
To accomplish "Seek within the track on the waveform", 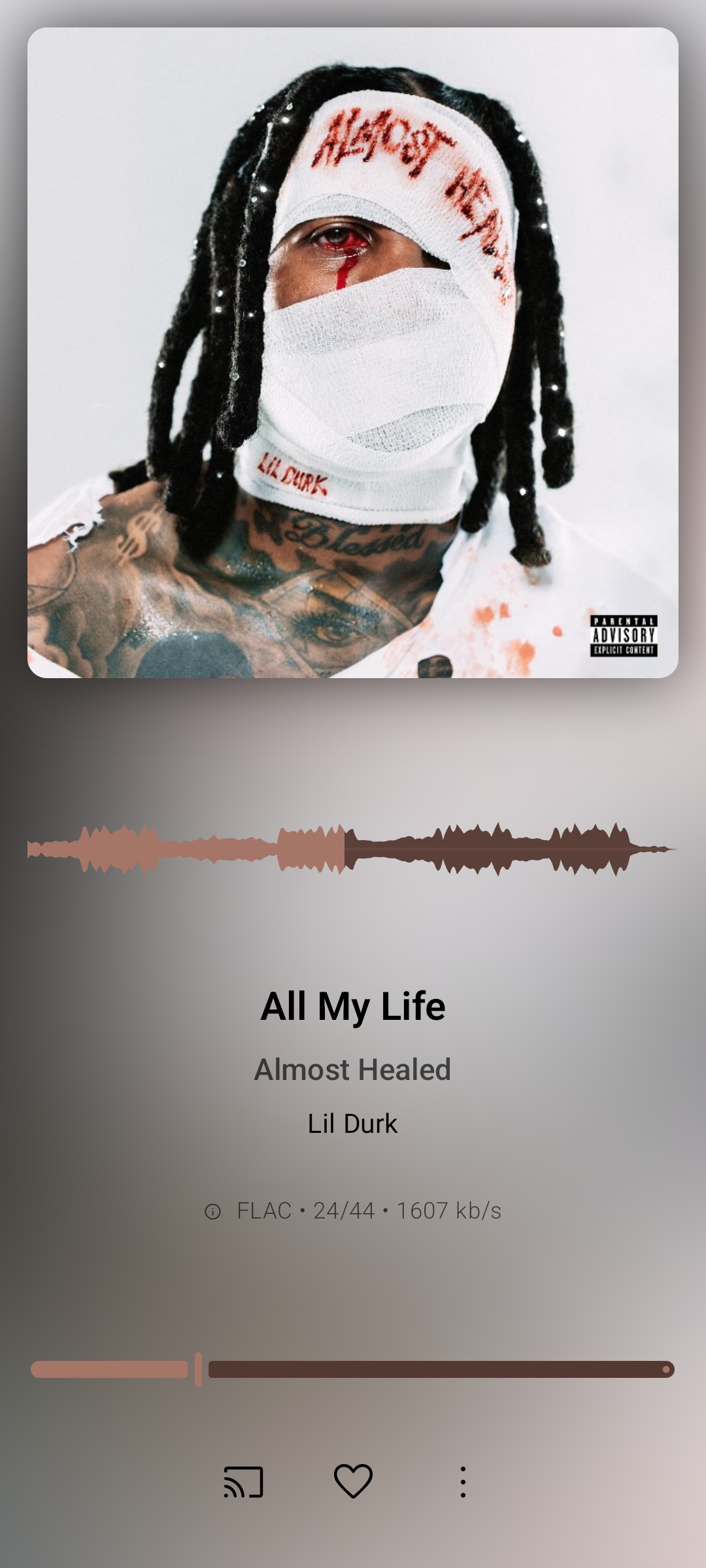I will click(x=353, y=849).
